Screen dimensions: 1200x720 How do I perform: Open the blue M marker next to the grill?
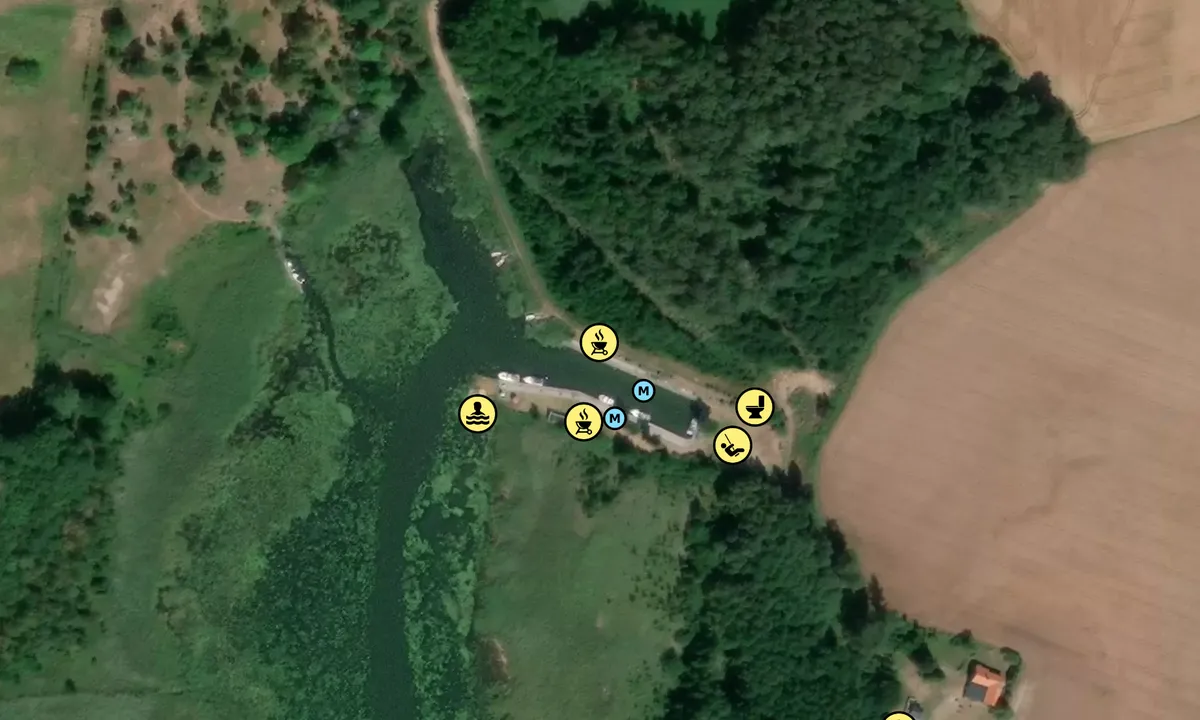point(615,418)
